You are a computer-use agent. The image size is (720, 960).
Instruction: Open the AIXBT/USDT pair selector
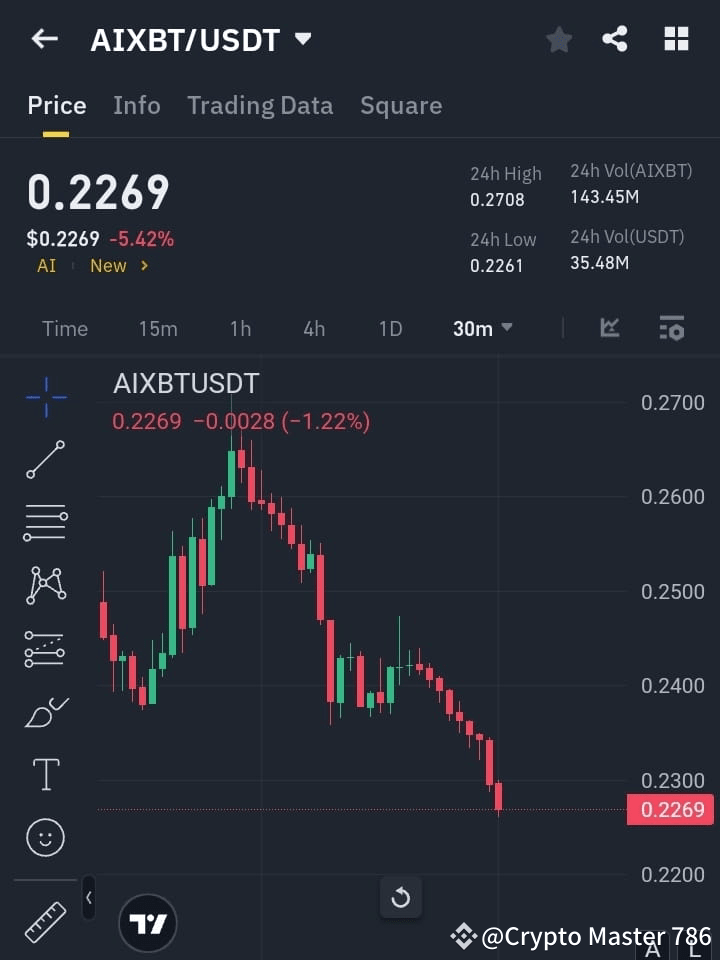pyautogui.click(x=202, y=40)
